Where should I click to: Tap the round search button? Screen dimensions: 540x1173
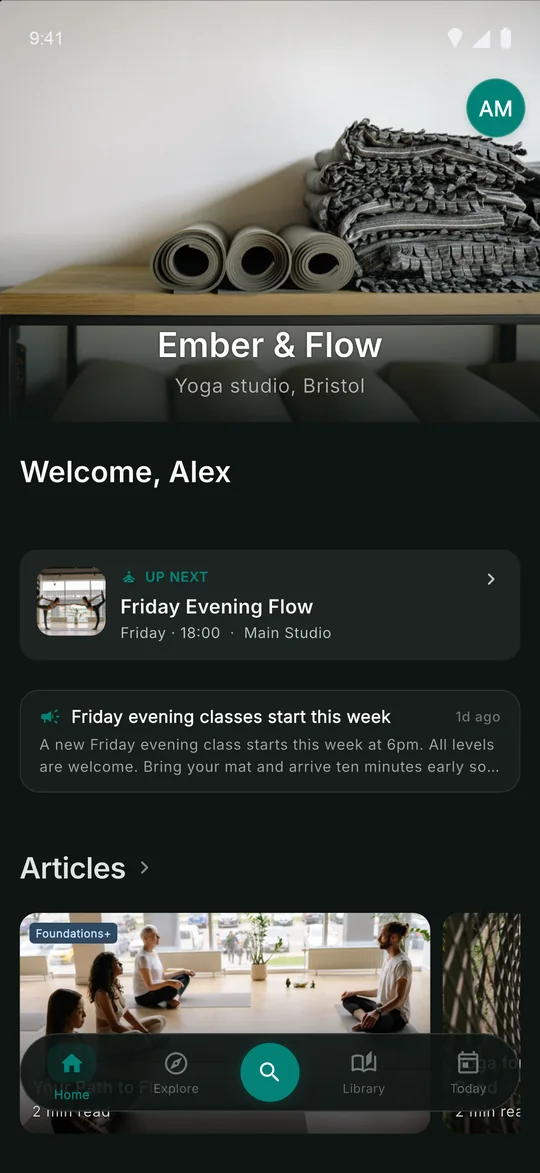click(270, 1072)
